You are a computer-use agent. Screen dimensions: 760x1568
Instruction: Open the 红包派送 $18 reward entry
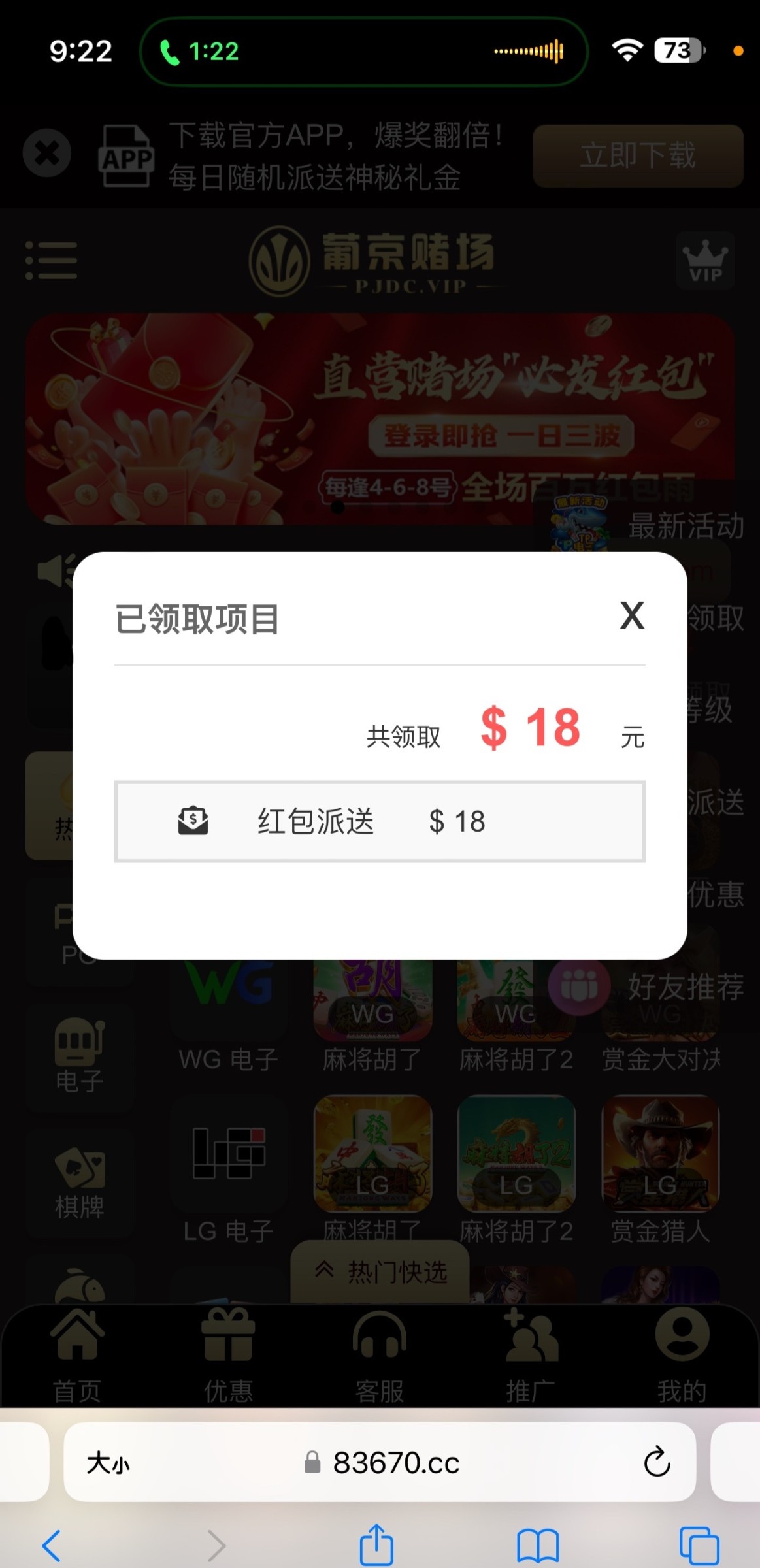[x=380, y=821]
